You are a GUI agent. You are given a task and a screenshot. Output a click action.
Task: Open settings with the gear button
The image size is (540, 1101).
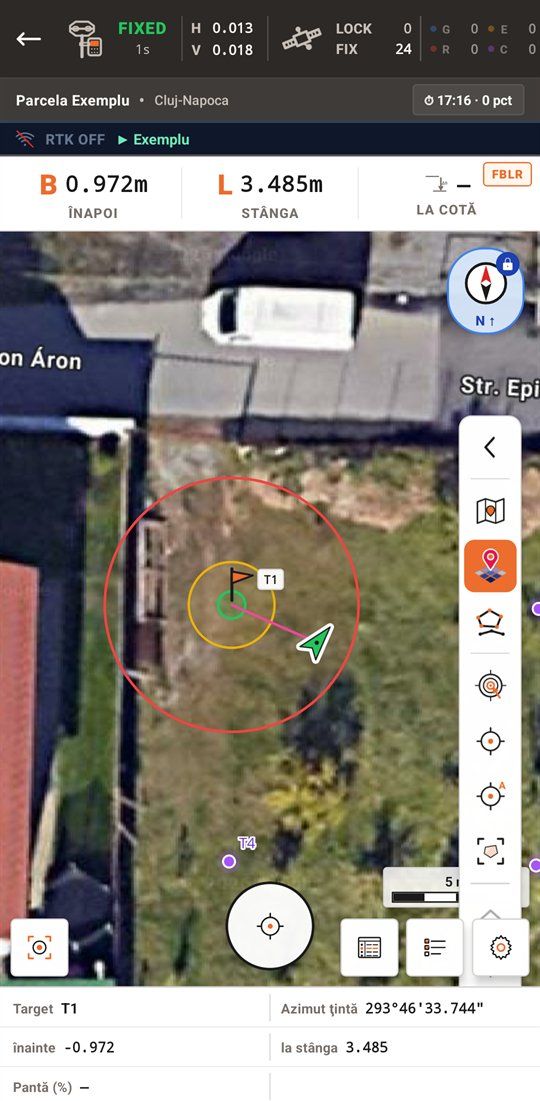tap(501, 947)
